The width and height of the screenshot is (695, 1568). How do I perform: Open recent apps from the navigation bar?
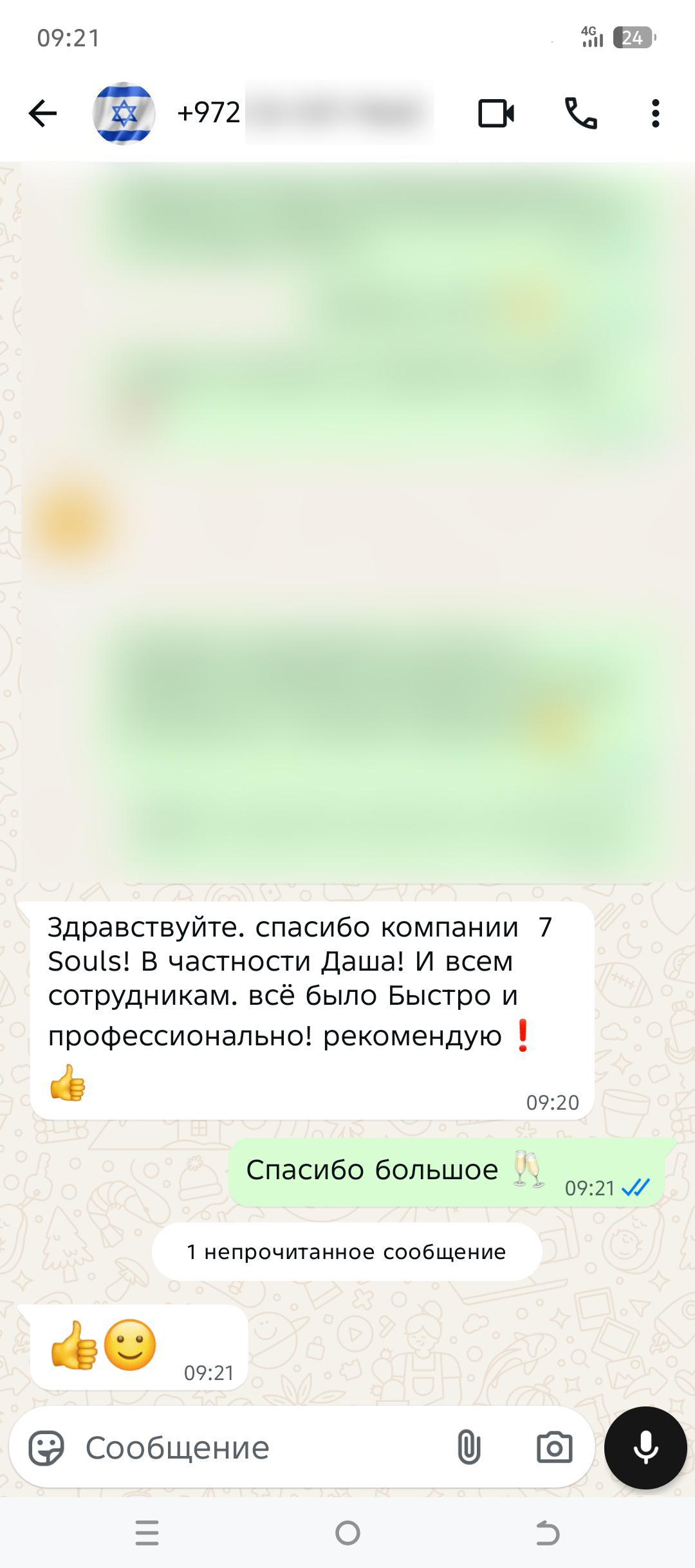point(147,1533)
